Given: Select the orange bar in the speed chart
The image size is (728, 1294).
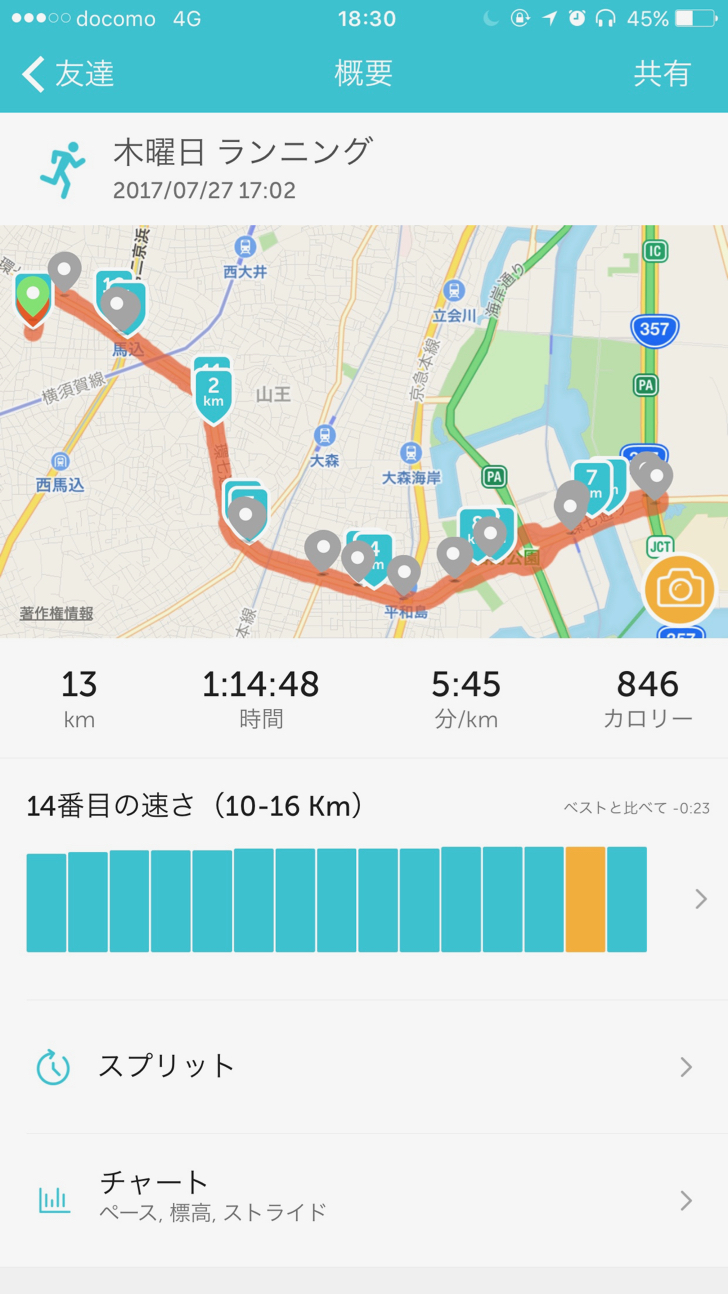Looking at the screenshot, I should pos(585,899).
